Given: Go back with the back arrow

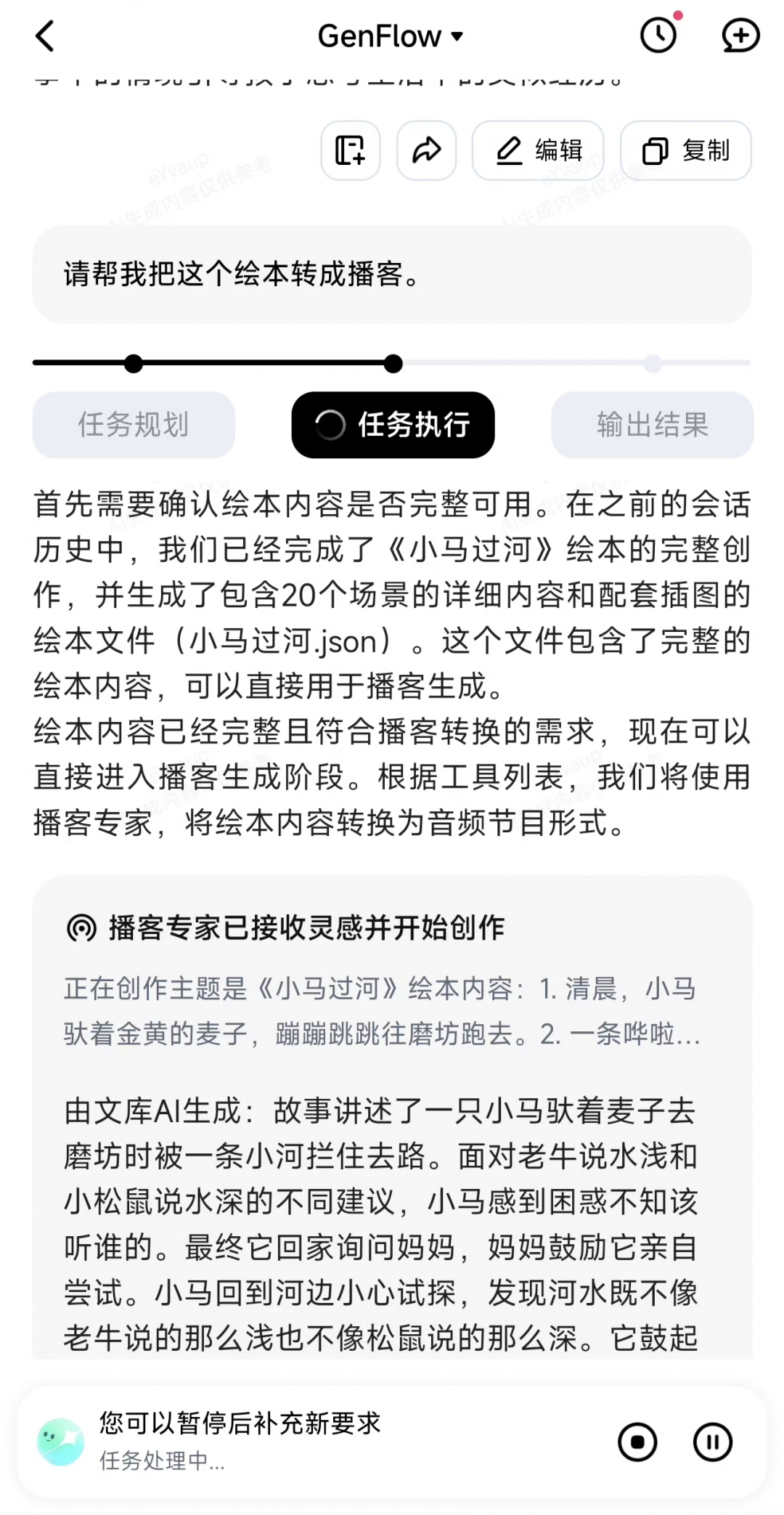Looking at the screenshot, I should (x=45, y=35).
